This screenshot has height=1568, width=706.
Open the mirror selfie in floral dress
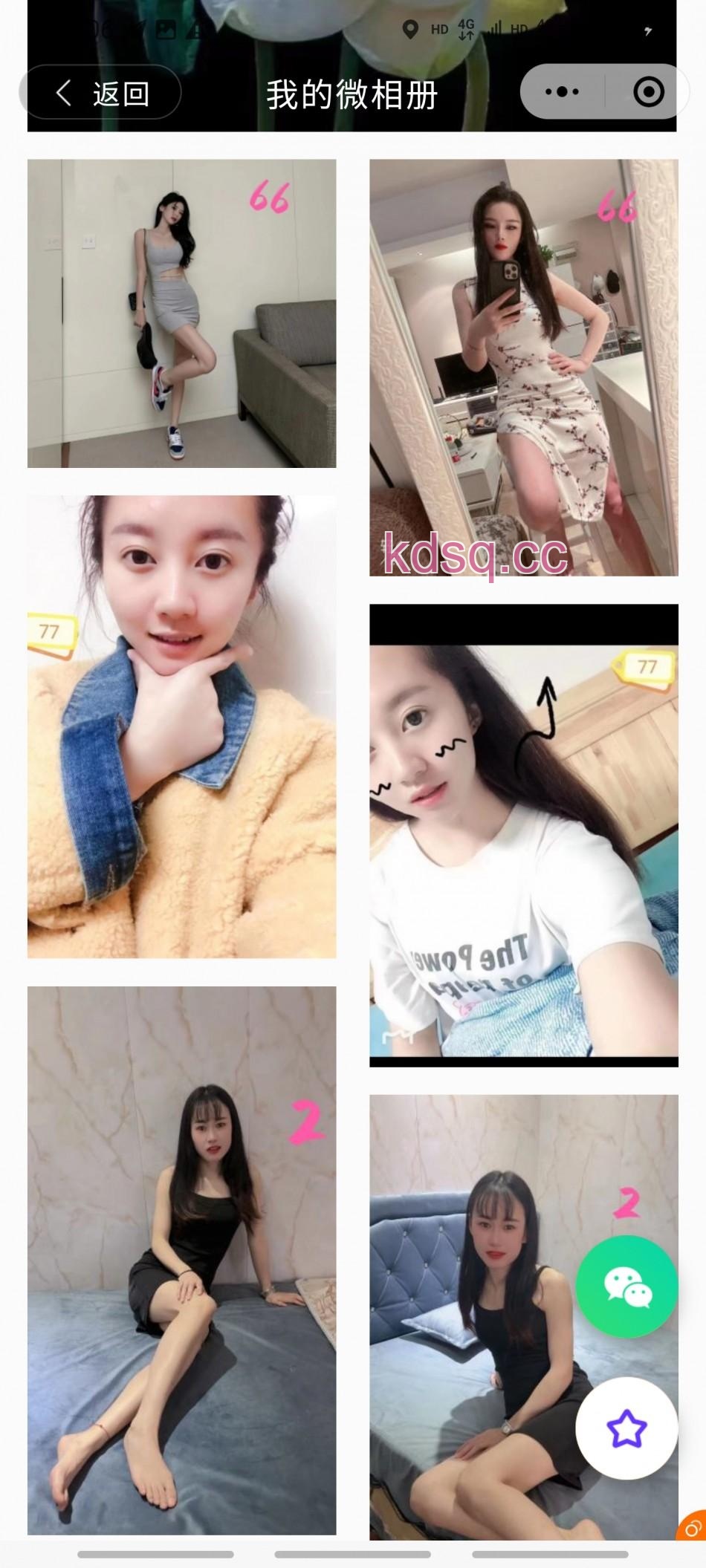[x=523, y=367]
